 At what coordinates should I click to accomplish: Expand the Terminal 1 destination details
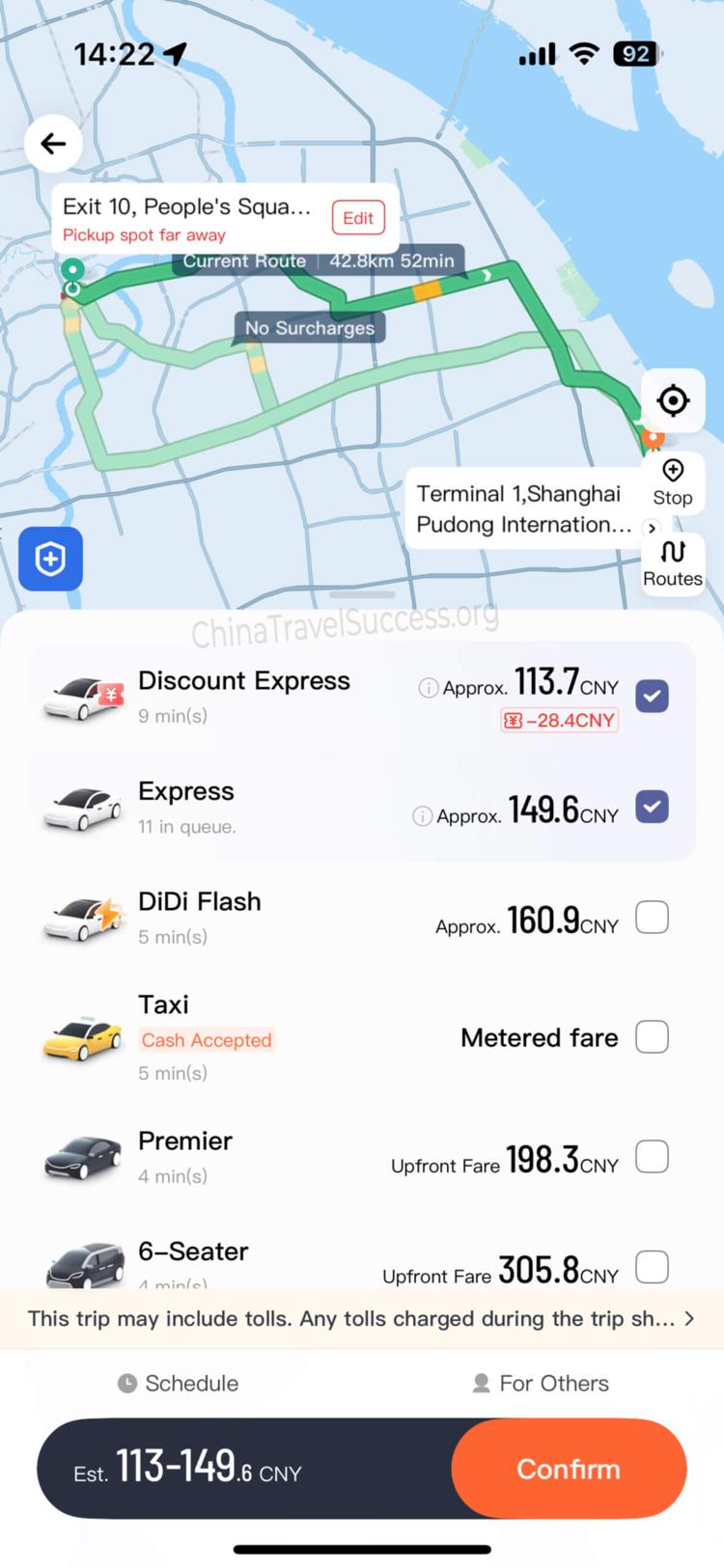[x=653, y=529]
